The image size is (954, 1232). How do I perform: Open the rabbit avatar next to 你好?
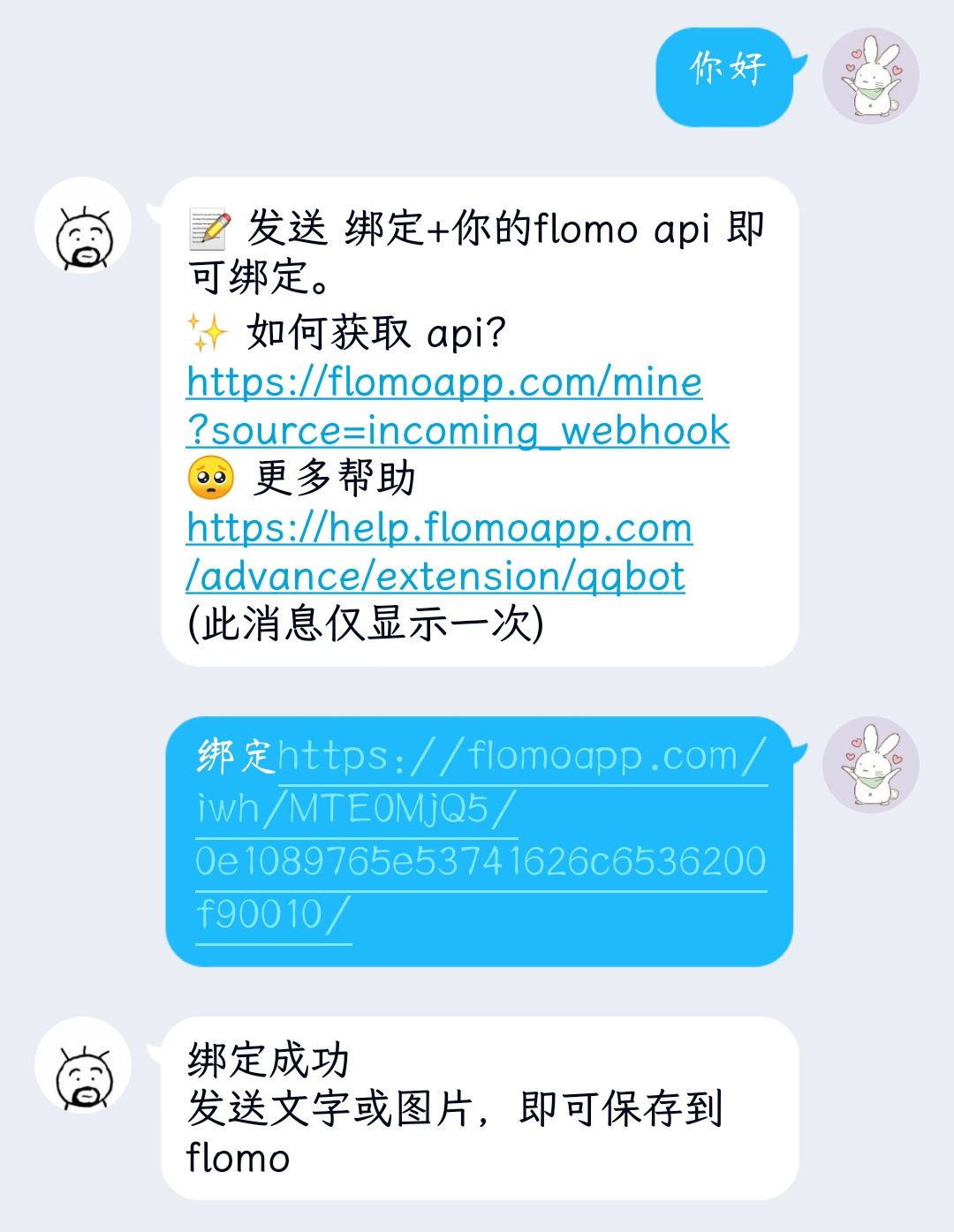pos(871,76)
